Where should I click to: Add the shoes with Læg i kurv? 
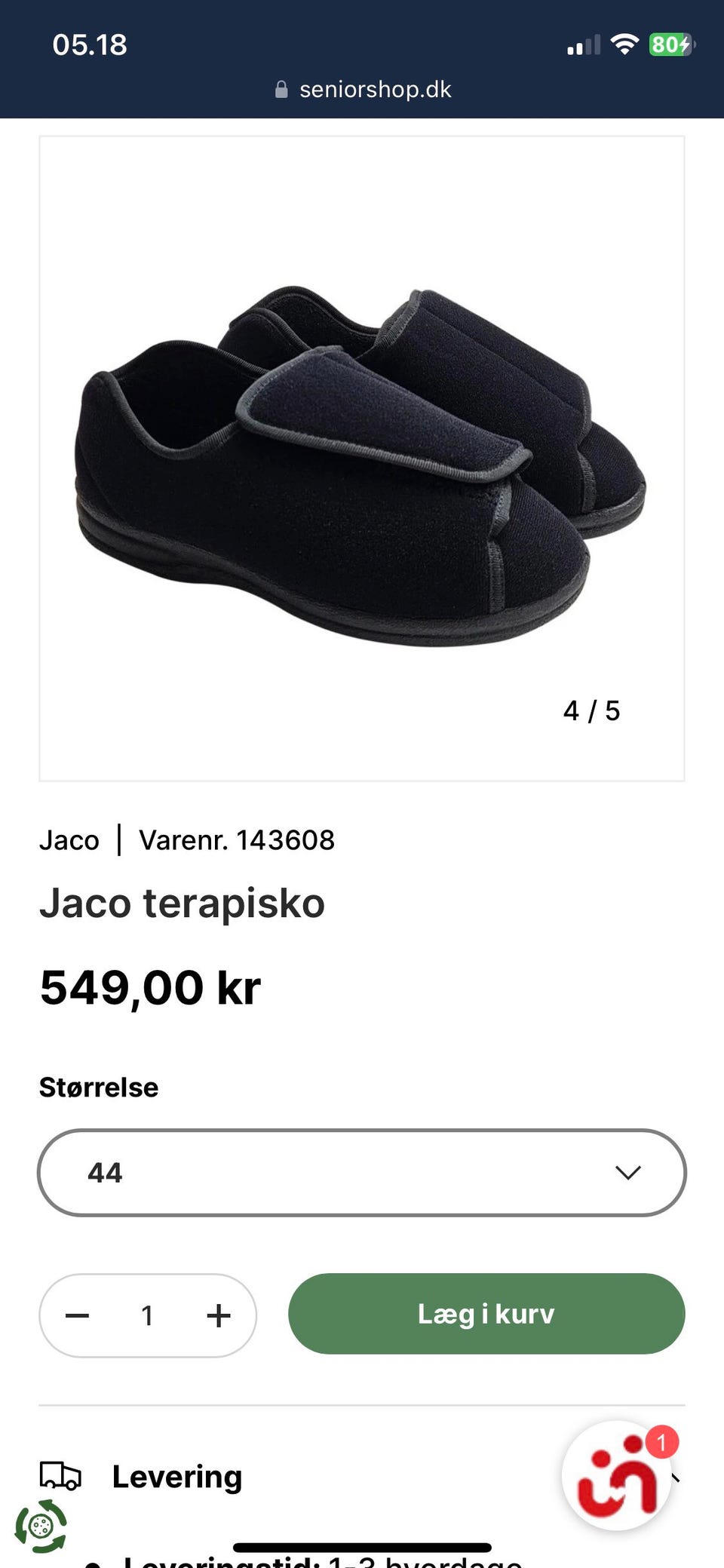tap(486, 1314)
